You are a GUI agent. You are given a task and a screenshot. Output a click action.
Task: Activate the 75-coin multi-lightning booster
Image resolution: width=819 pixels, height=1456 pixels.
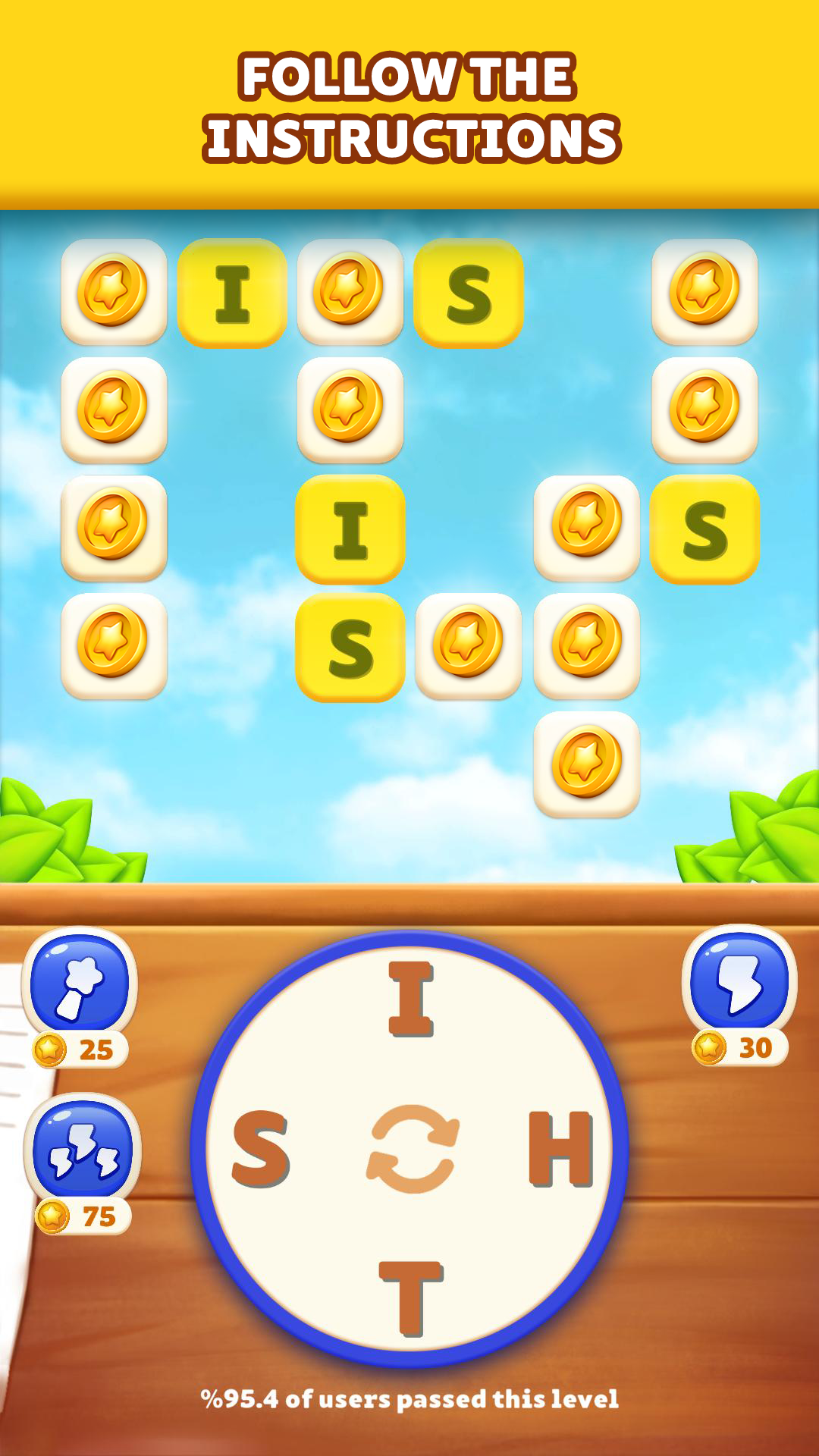point(82,1150)
